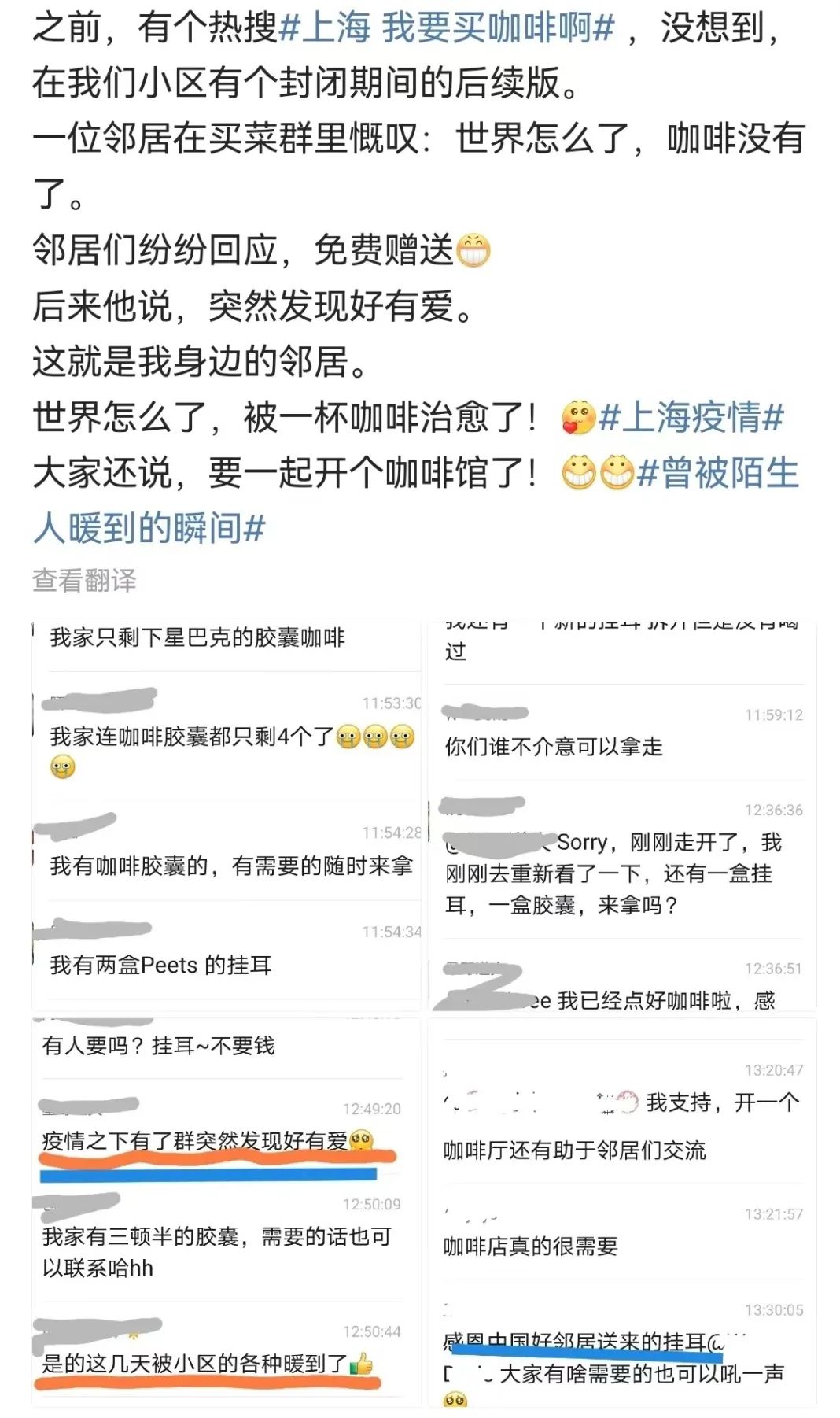
Task: Open image mentioning 星巴克的胶囊咖啡
Action: click(227, 816)
